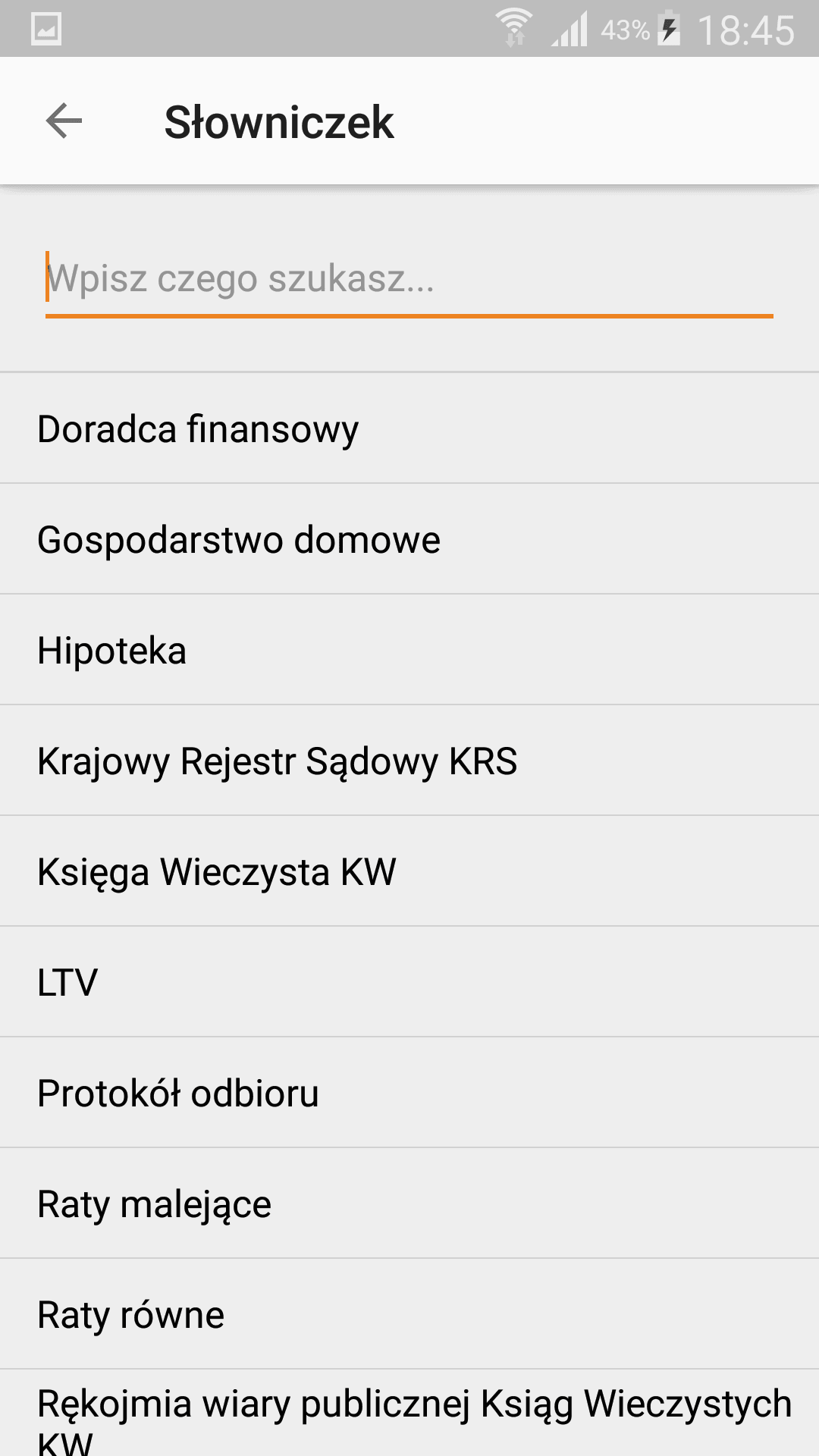
Task: Focus the 'Wpisz czego szukasz...' search field
Action: [409, 279]
